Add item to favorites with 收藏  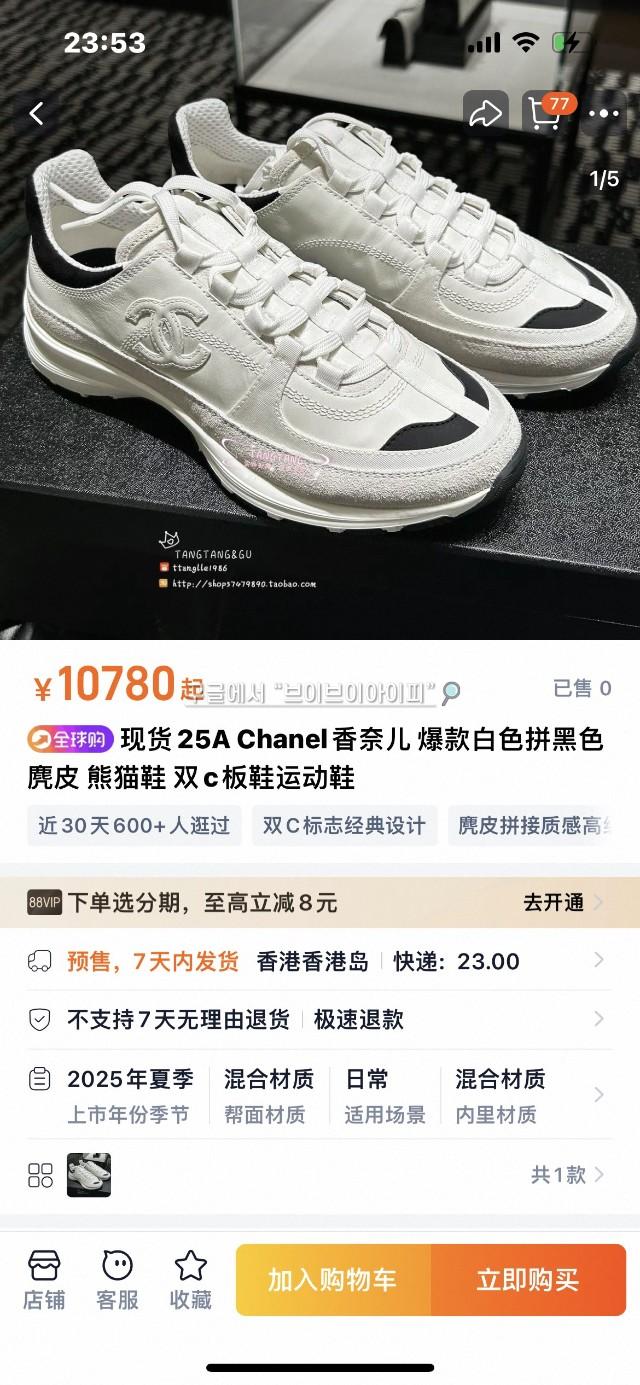tap(190, 1279)
